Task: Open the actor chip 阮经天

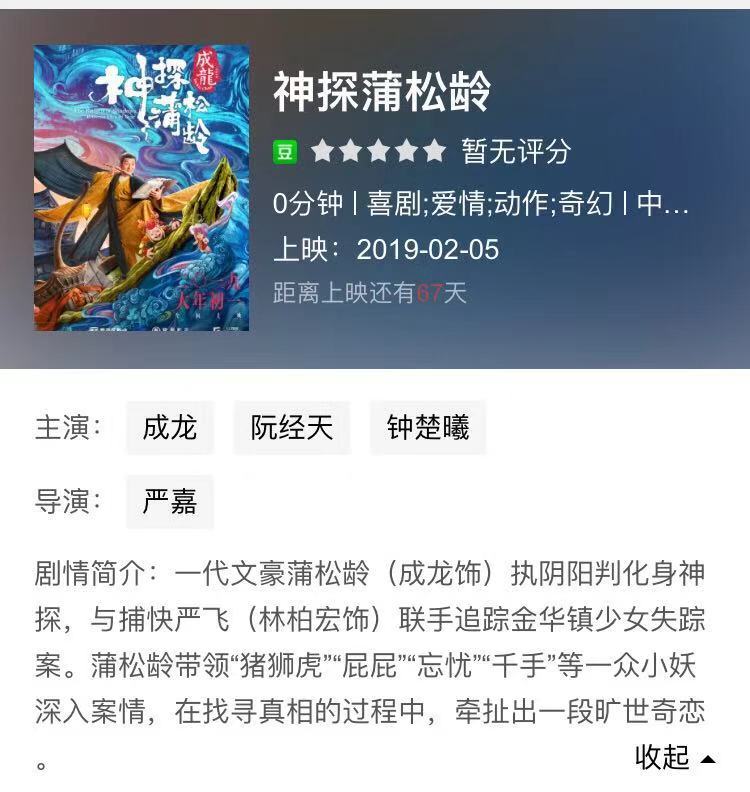Action: [292, 428]
